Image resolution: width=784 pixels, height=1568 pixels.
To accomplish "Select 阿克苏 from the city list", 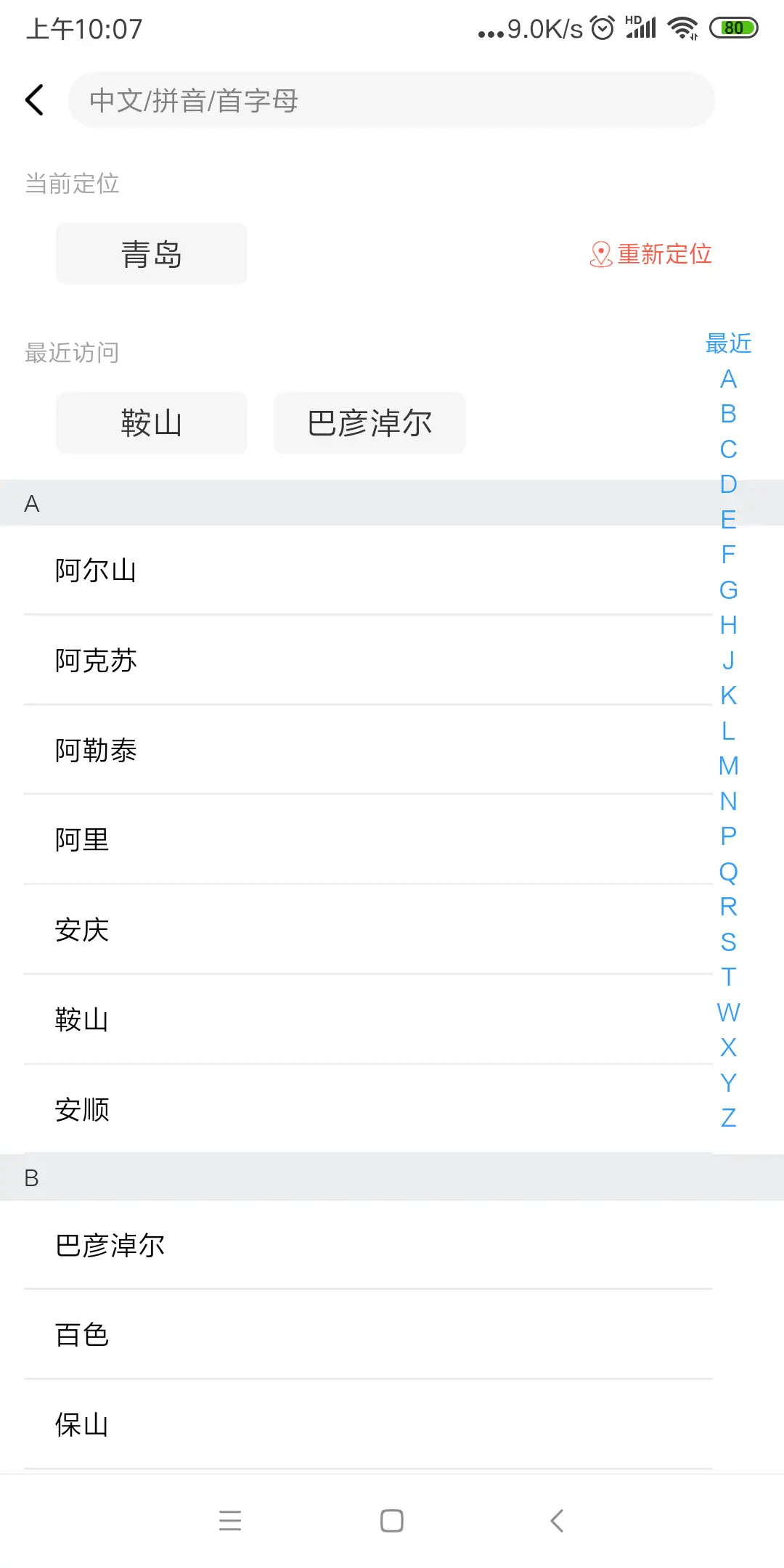I will click(368, 661).
